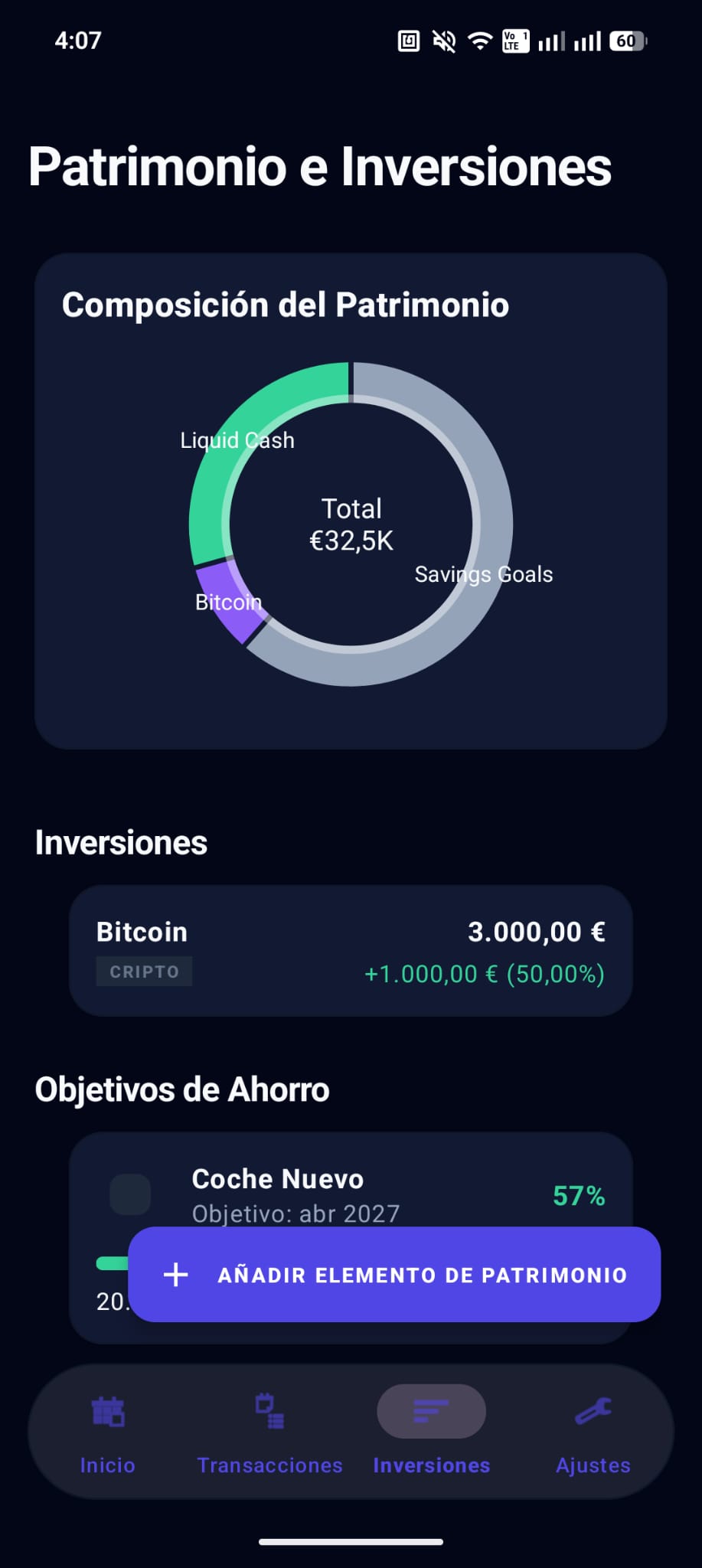Tap the Inversiones portfolio icon
This screenshot has height=1568, width=702.
(430, 1411)
